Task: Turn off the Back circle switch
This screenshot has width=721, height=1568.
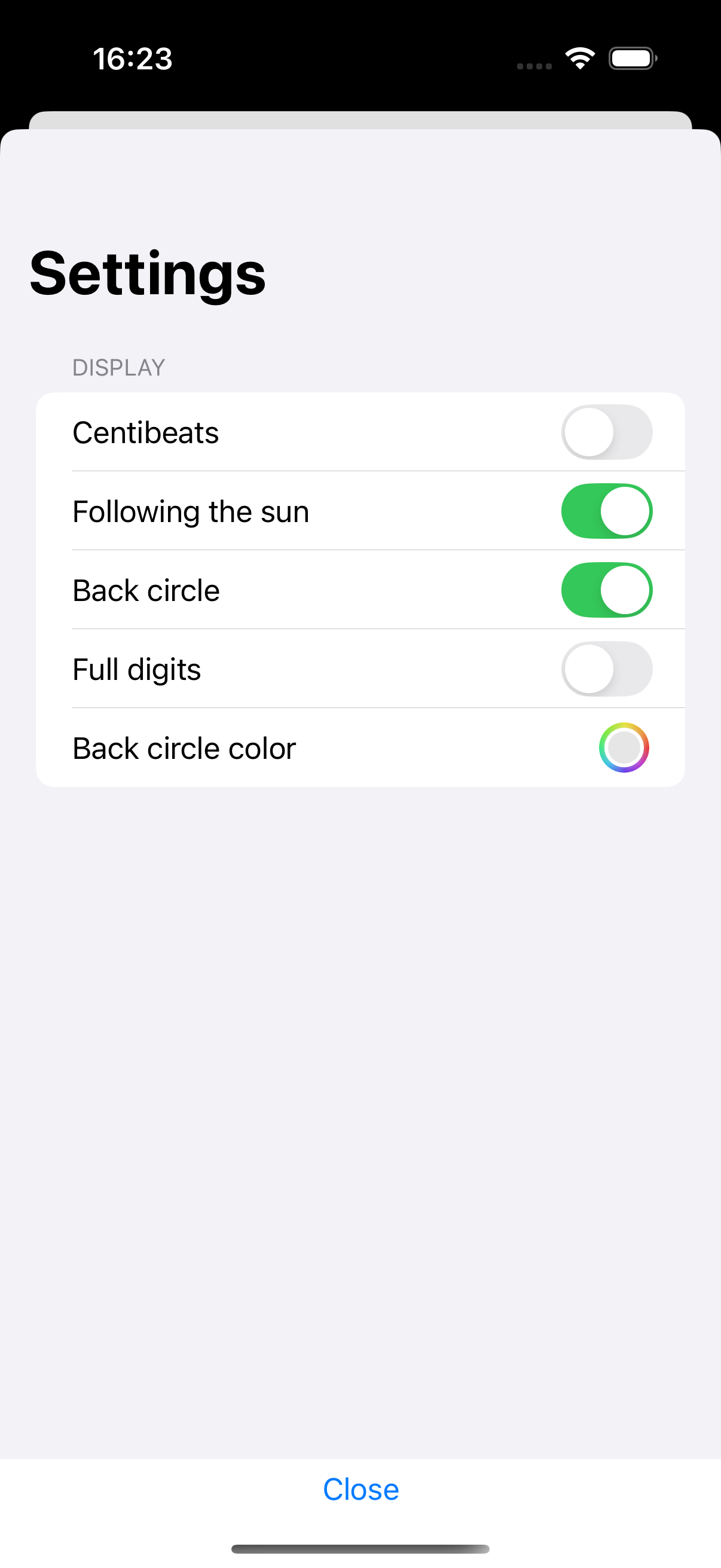Action: click(607, 589)
